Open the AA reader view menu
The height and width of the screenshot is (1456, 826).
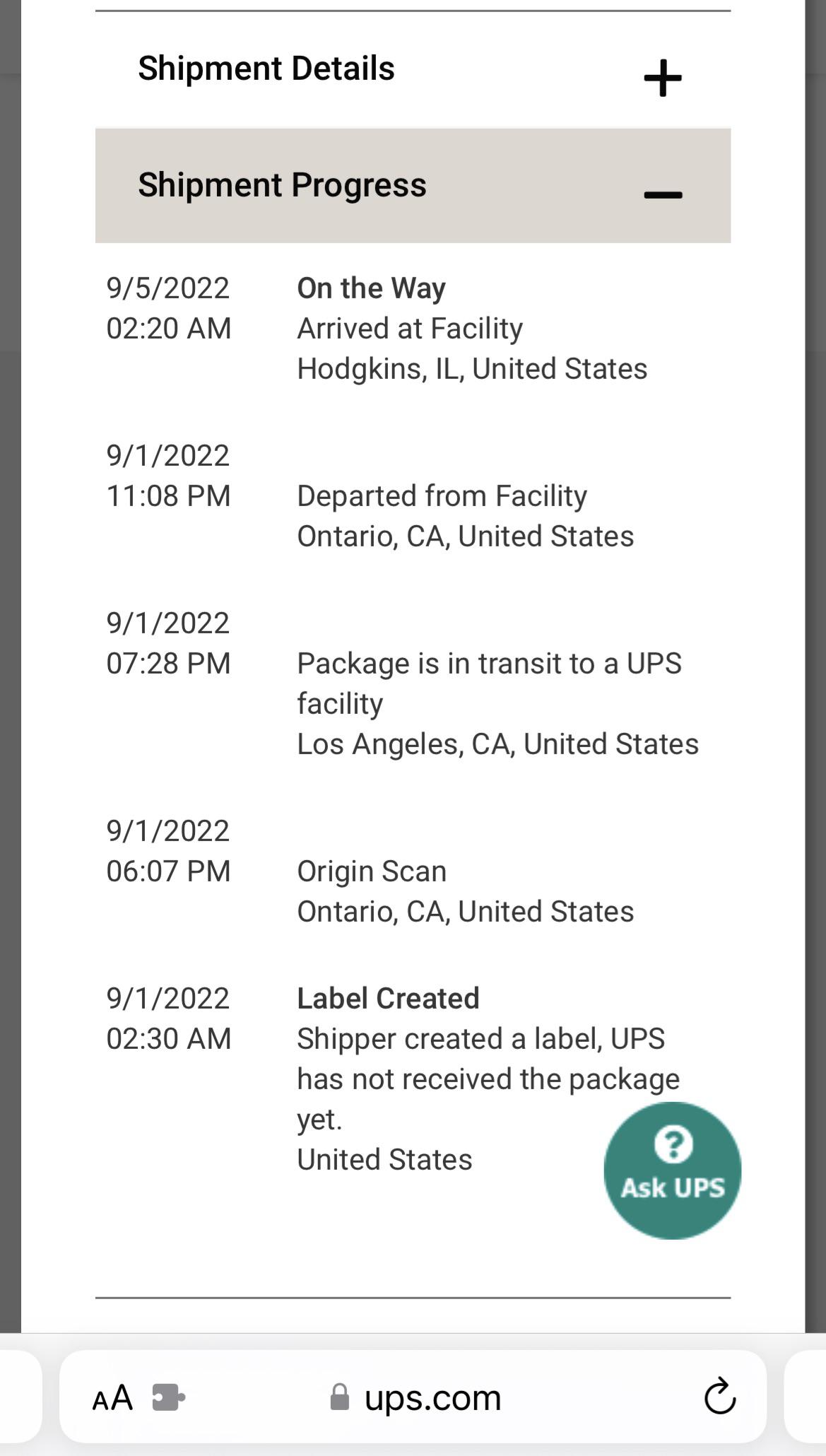(x=112, y=1397)
